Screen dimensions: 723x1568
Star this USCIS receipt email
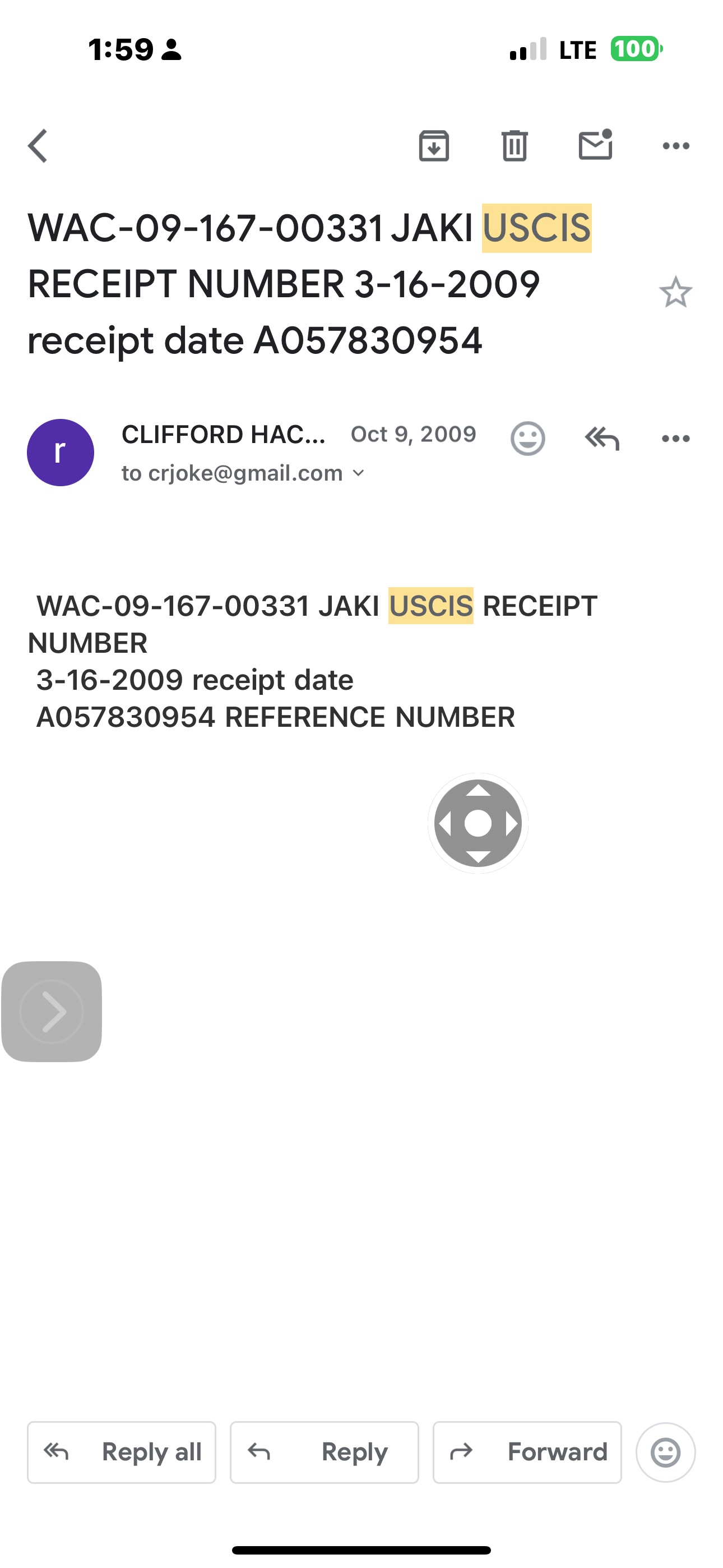click(675, 293)
